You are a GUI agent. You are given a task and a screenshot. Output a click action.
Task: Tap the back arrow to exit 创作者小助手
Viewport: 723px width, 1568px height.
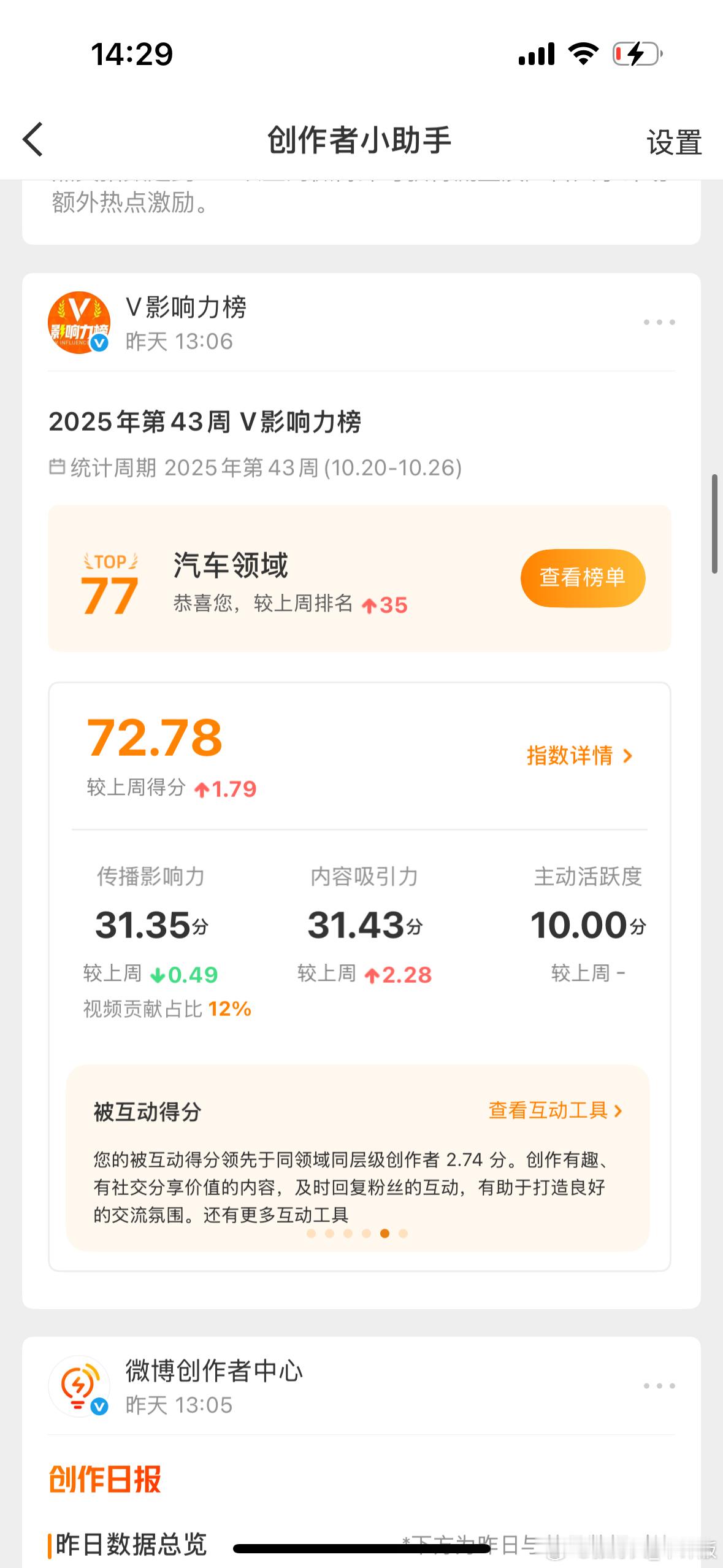coord(33,140)
